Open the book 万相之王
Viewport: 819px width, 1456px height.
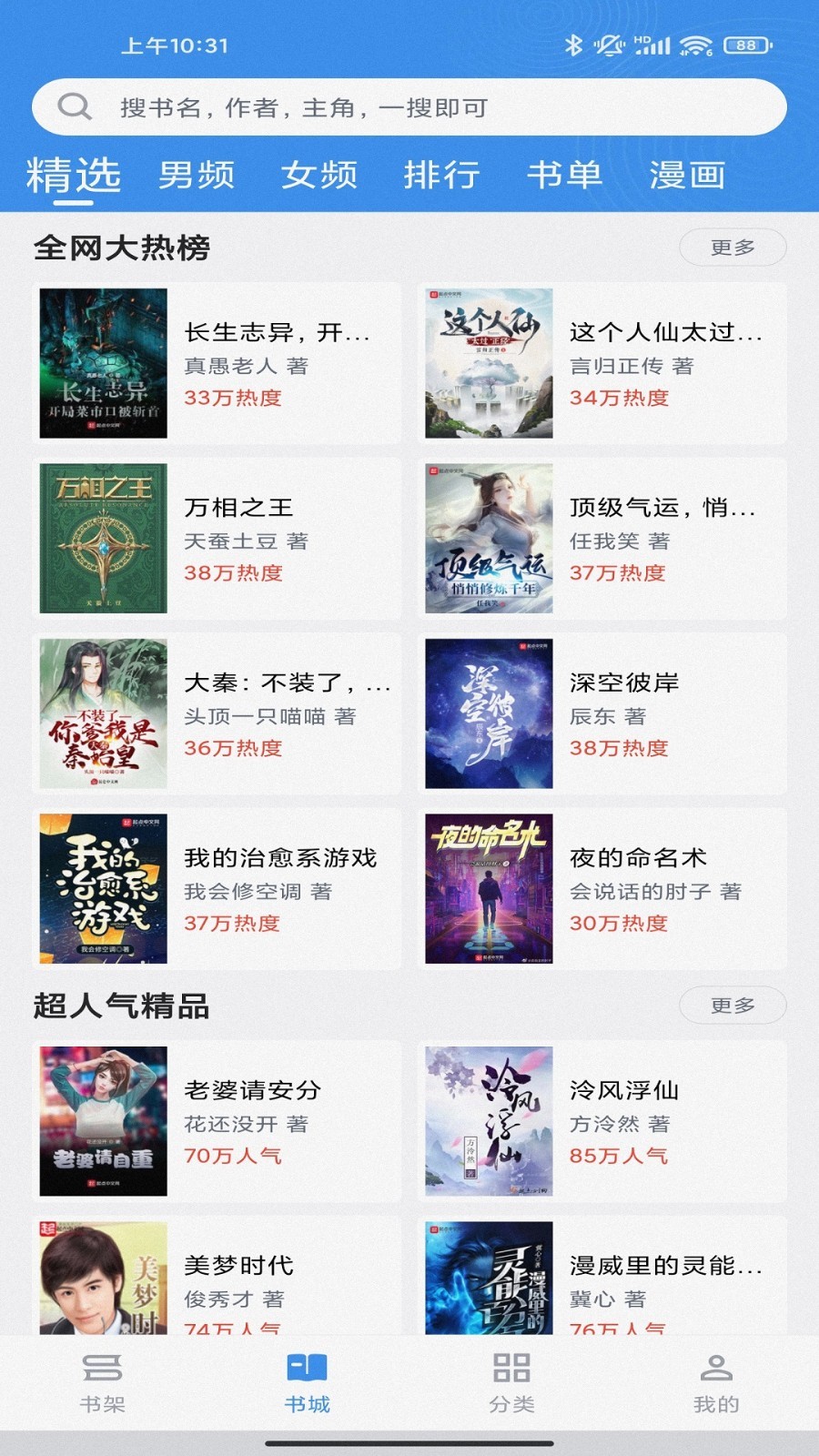pyautogui.click(x=217, y=539)
